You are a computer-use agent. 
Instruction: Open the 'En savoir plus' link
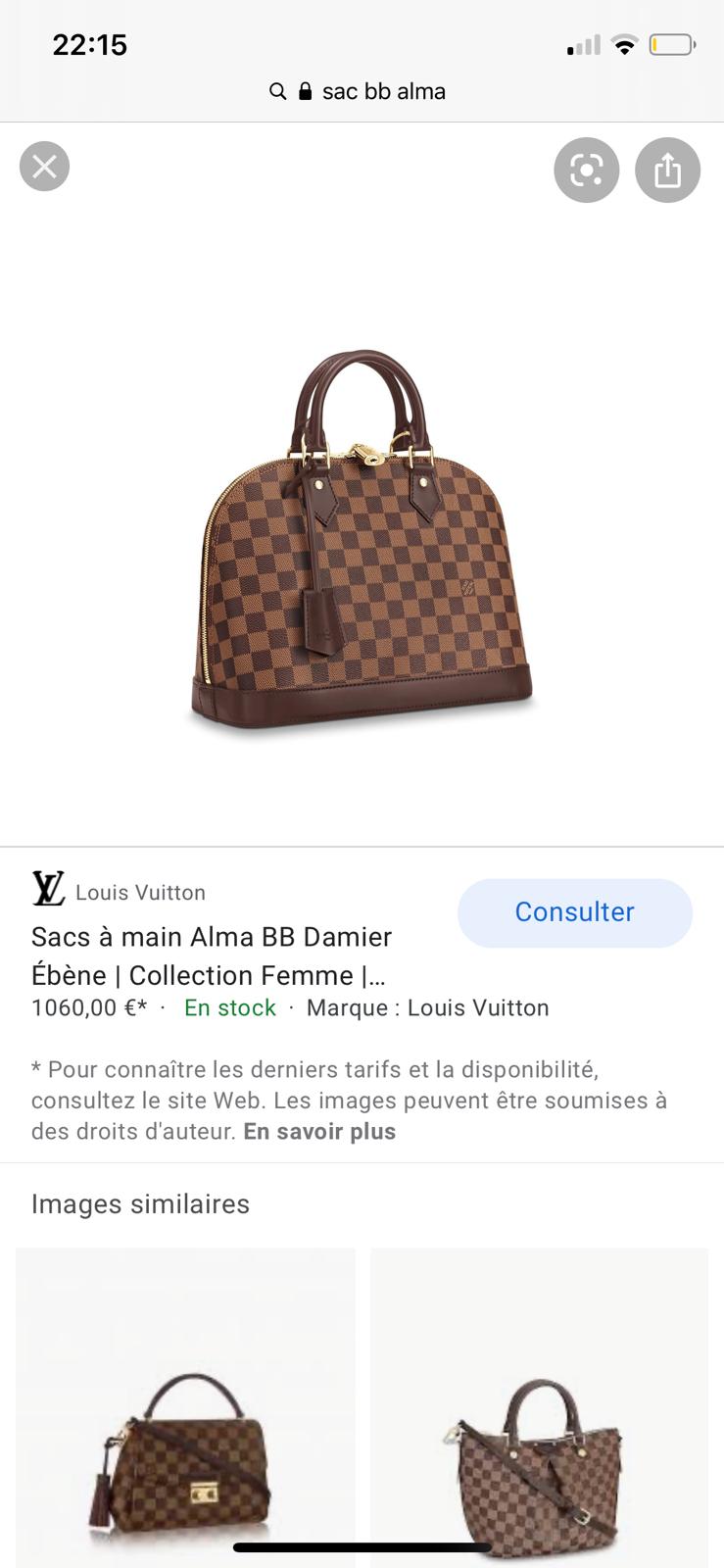pos(319,1131)
